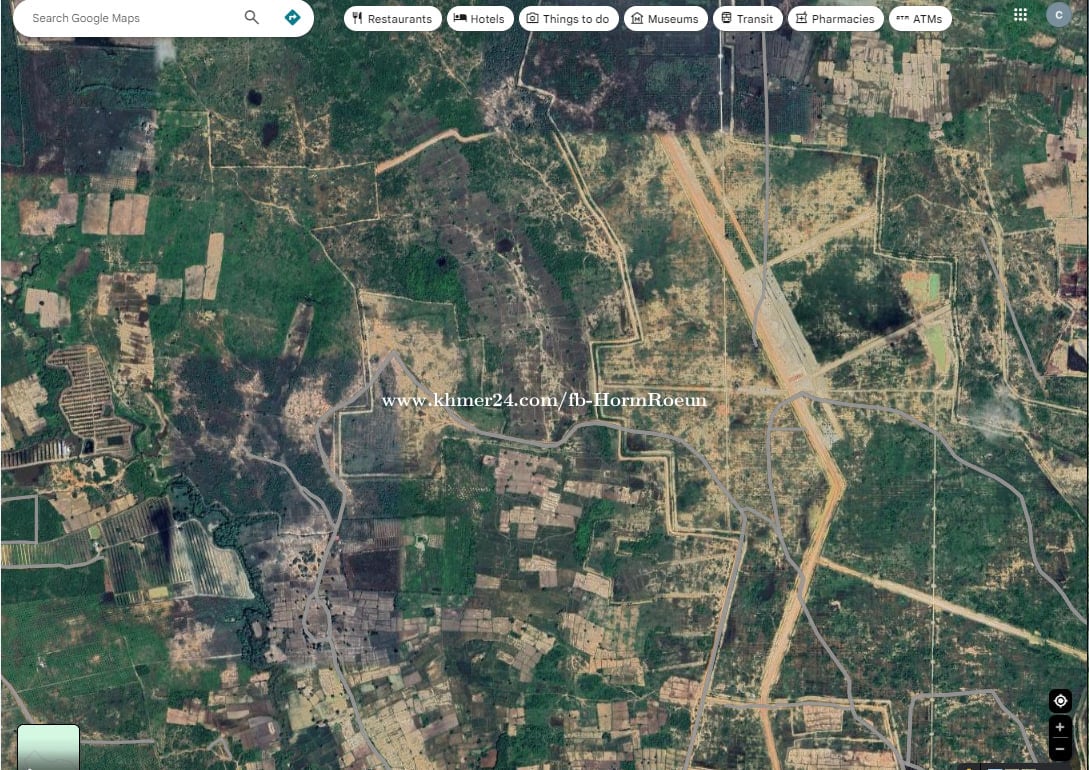This screenshot has width=1089, height=770.
Task: Open the map layers thumbnail
Action: click(x=48, y=747)
